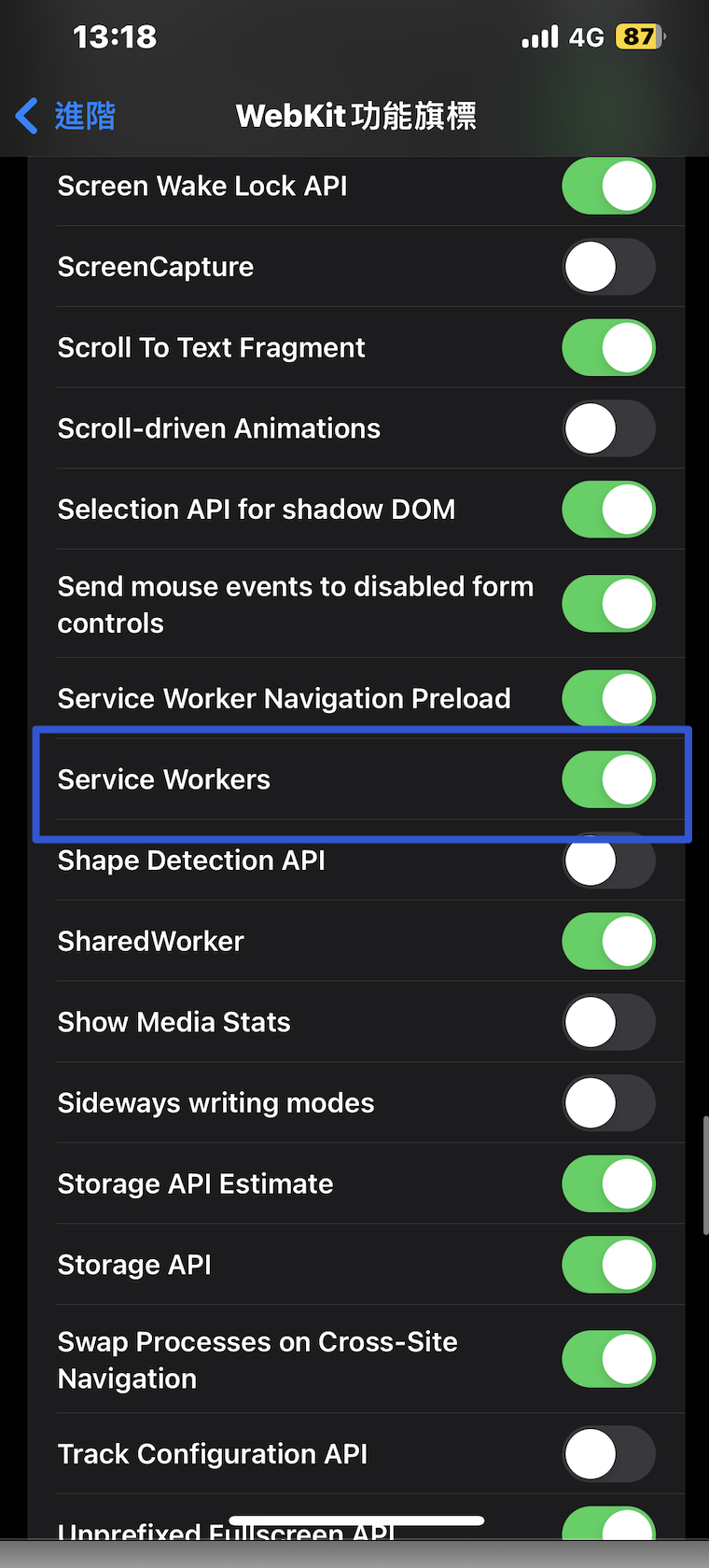
Task: Turn off the Service Workers switch
Action: point(608,779)
